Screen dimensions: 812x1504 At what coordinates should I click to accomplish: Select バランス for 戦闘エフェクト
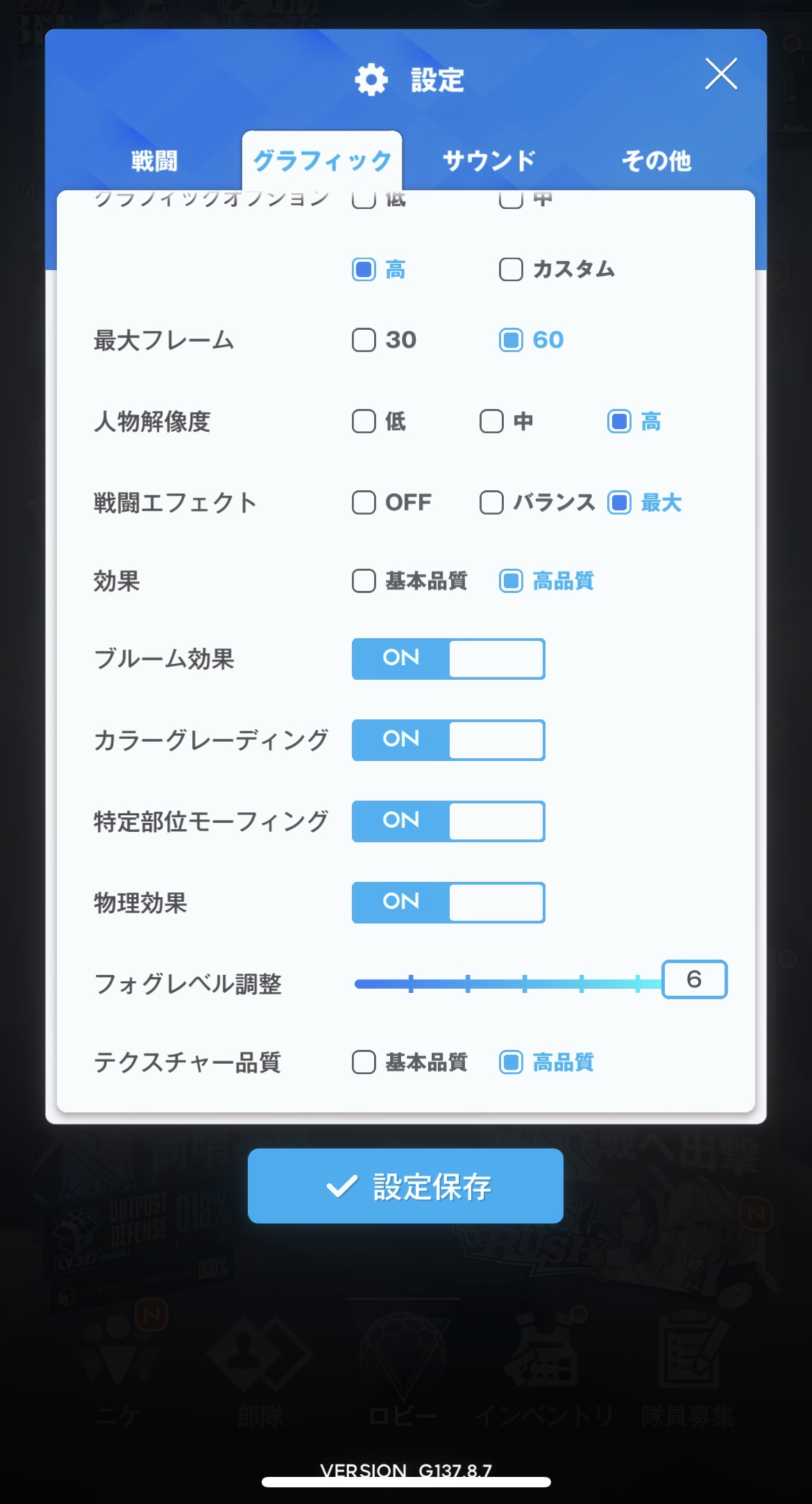537,502
